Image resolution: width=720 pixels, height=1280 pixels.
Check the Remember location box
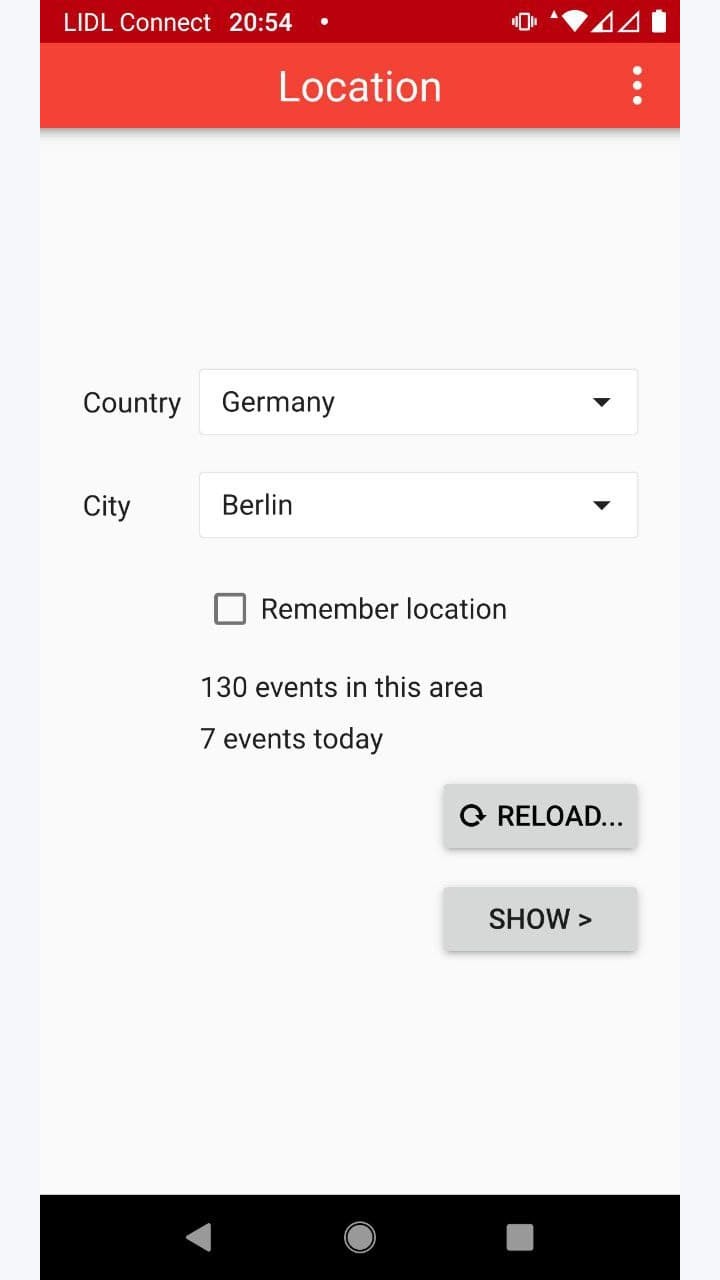coord(230,609)
